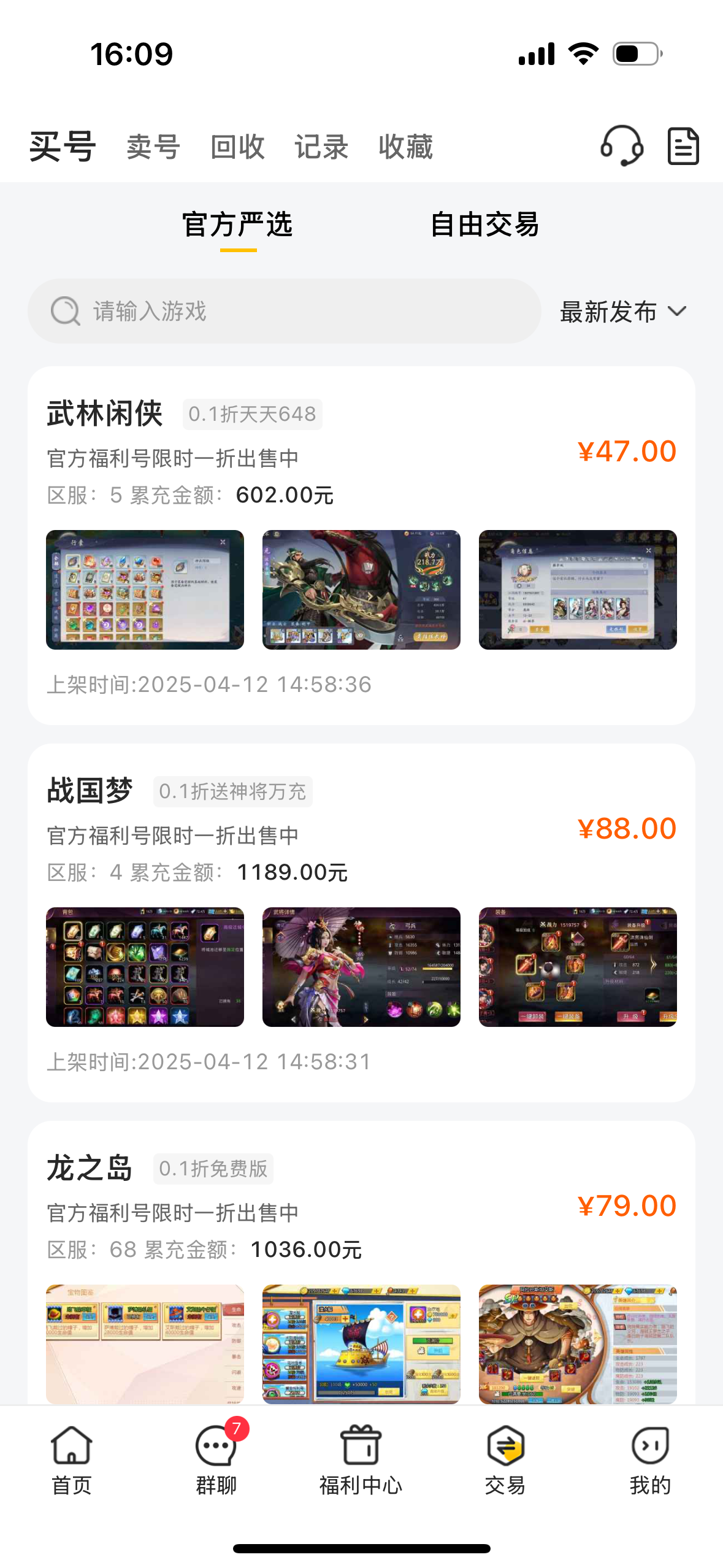Image resolution: width=723 pixels, height=1568 pixels.
Task: Expand the 最新发布 sort dropdown
Action: tap(623, 312)
